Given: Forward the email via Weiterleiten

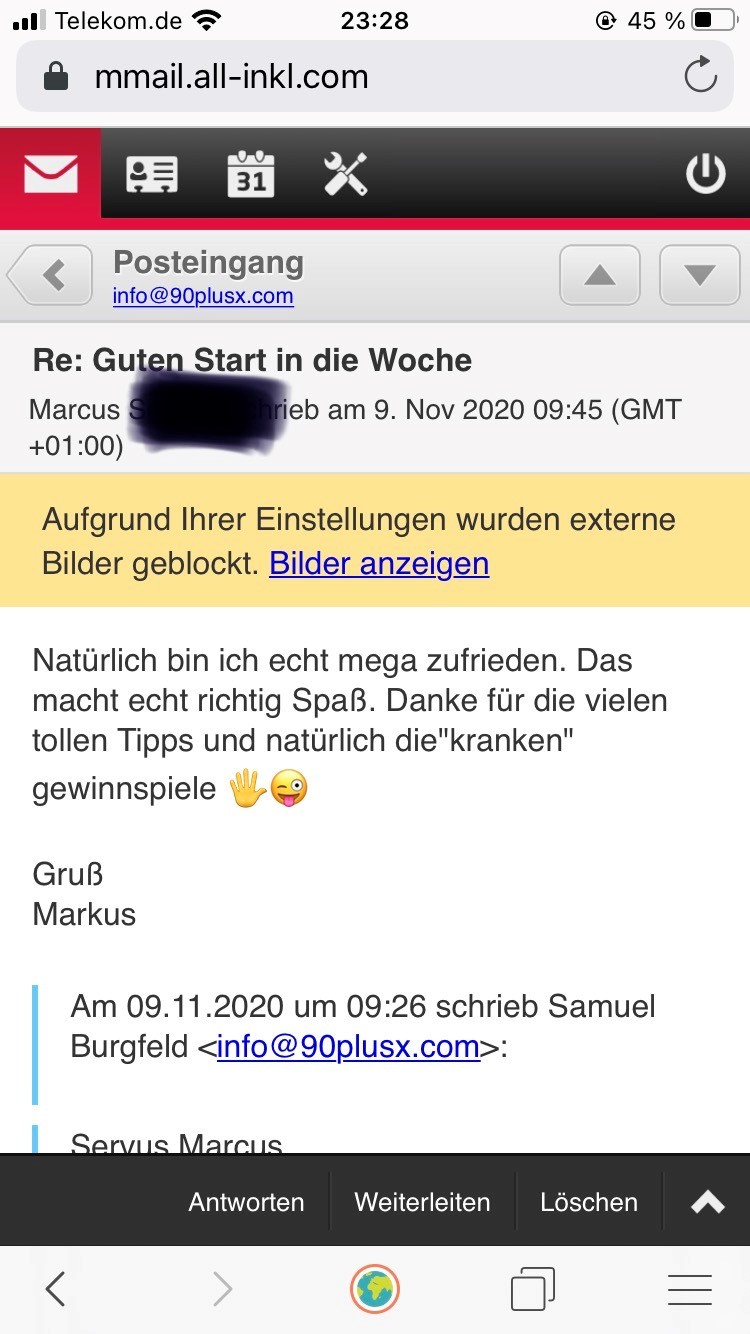Looking at the screenshot, I should coord(422,1202).
